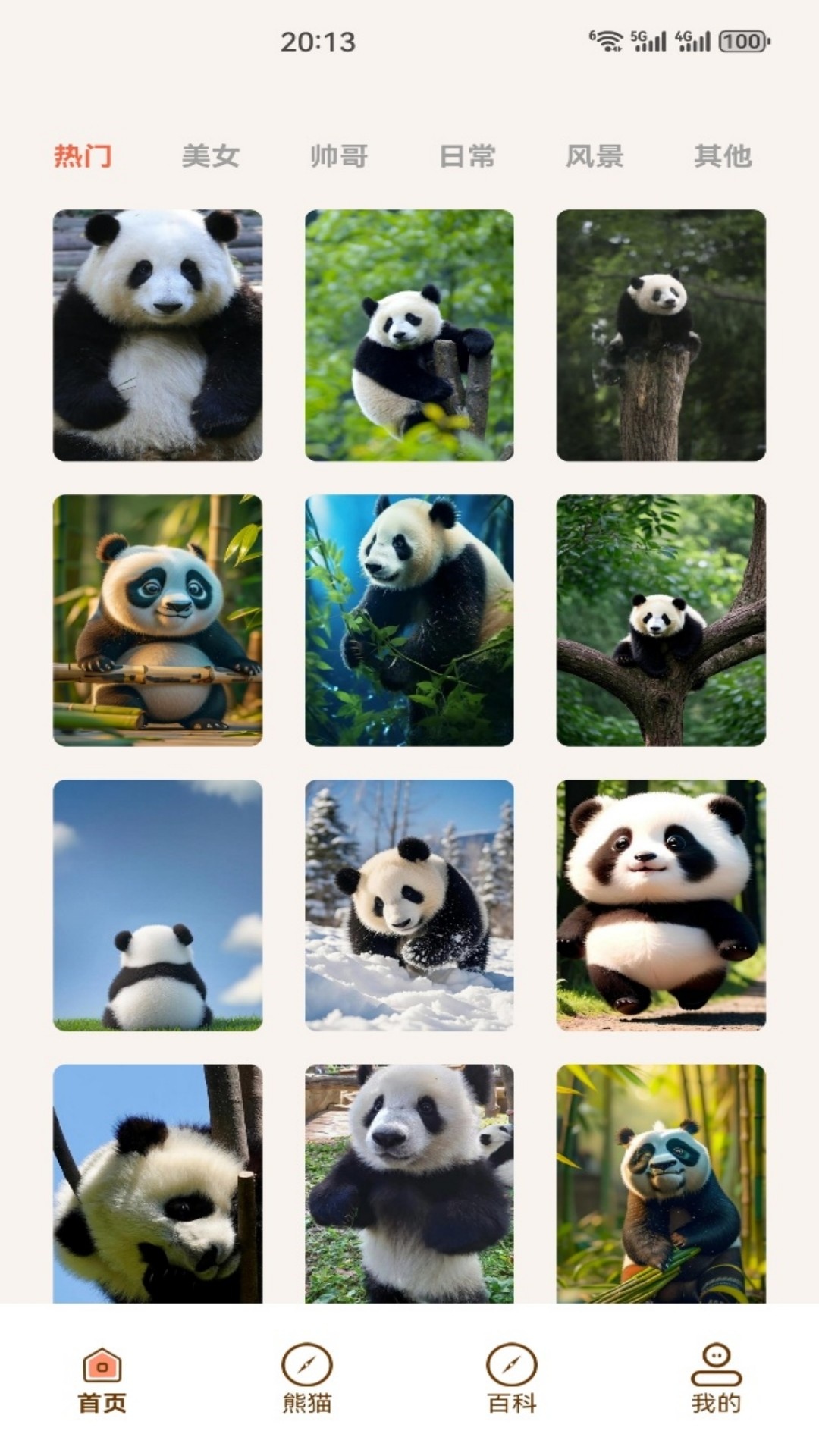View the panda playing in snow
Screen dimensions: 819x1456
point(409,905)
